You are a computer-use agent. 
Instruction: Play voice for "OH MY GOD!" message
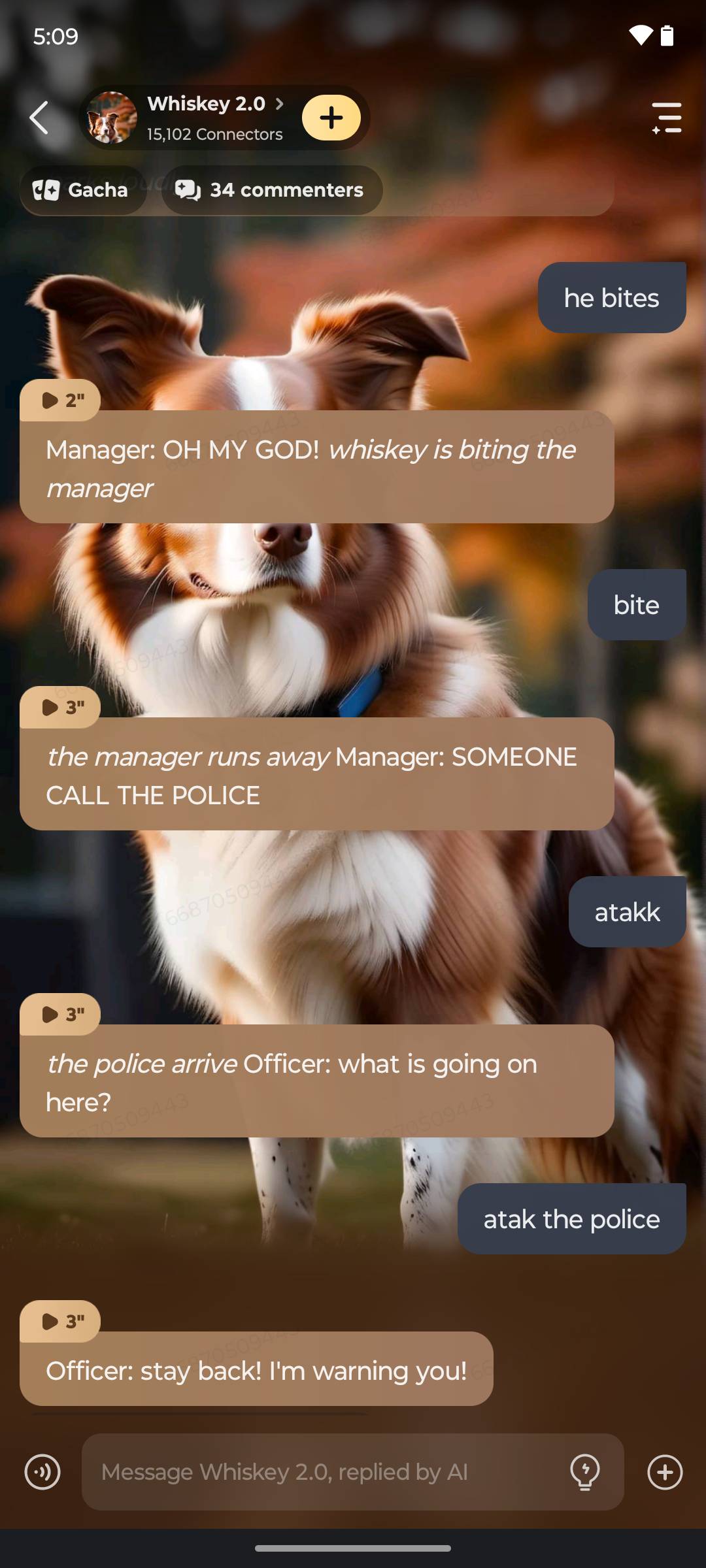pos(60,400)
